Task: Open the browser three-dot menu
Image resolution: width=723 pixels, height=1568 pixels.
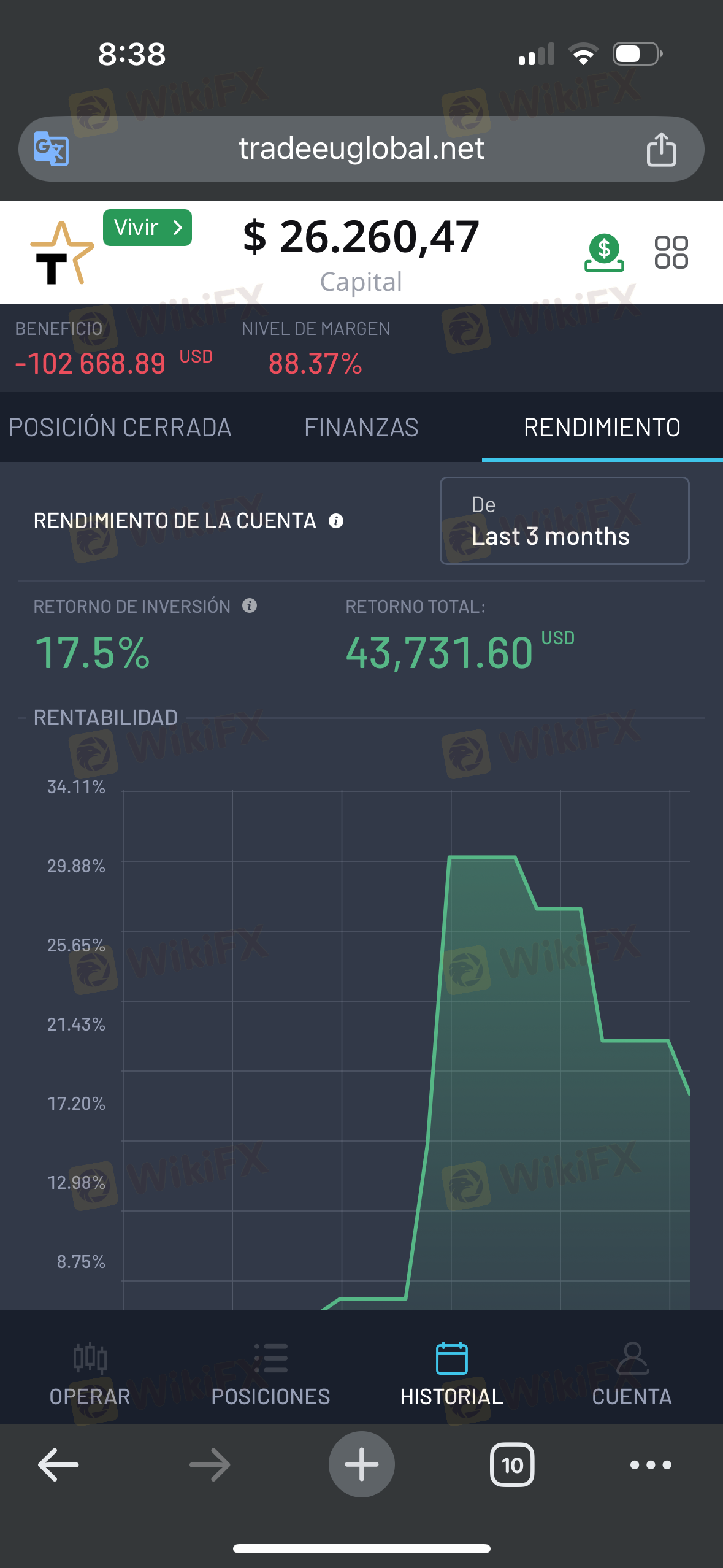Action: (x=651, y=1464)
